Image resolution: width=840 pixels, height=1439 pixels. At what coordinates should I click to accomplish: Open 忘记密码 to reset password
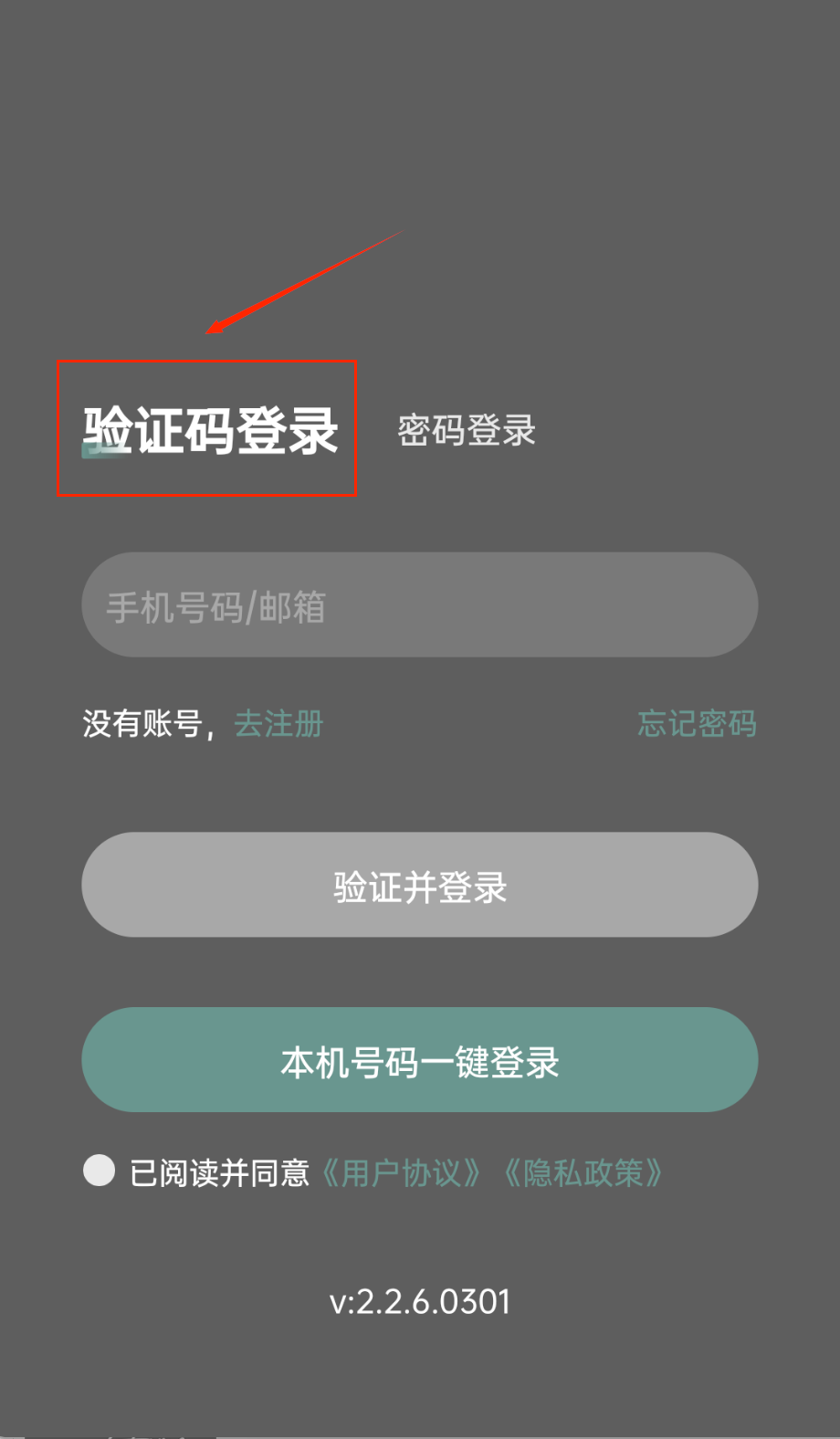(697, 724)
